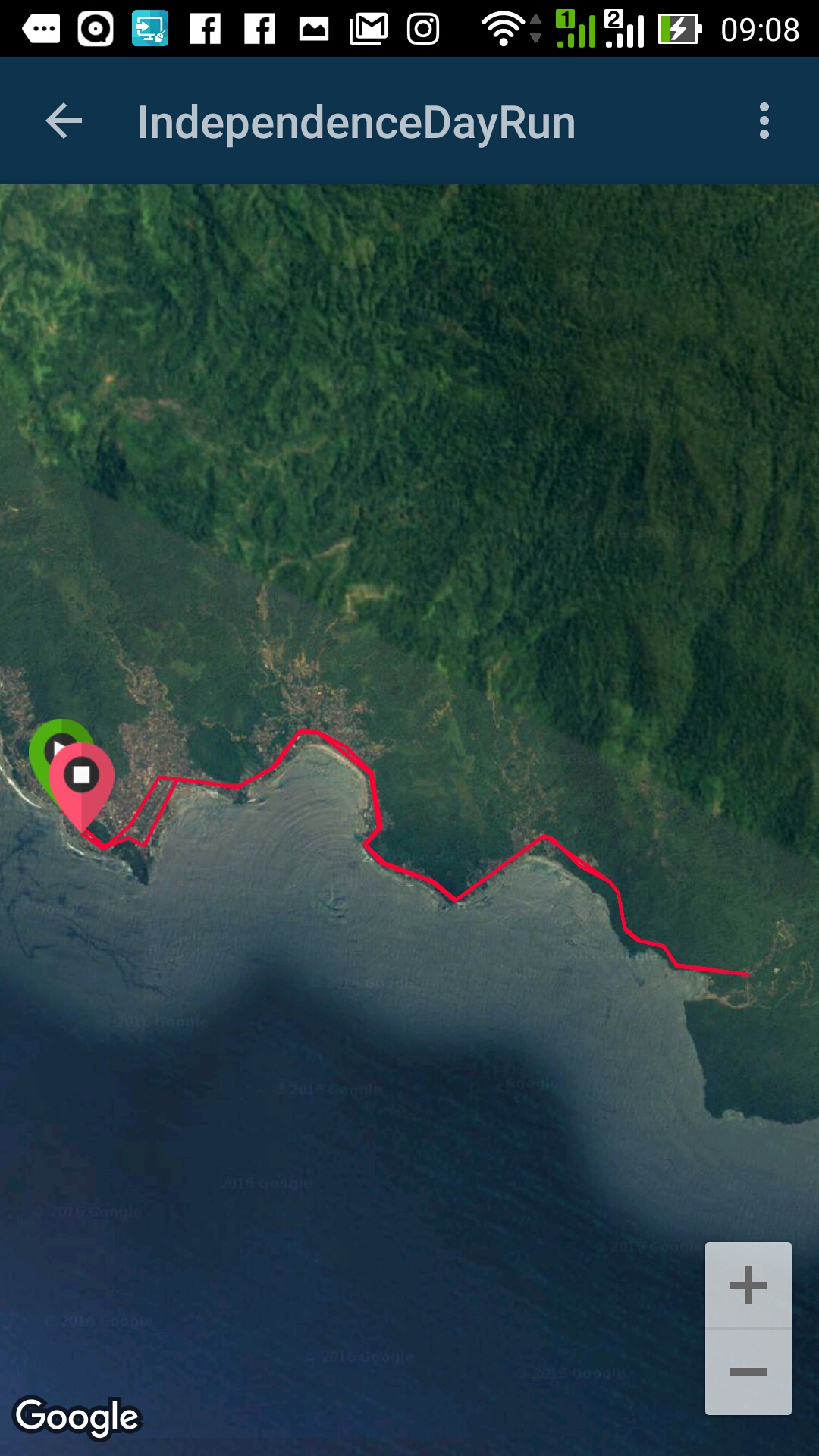Zoom out of the map
Image resolution: width=819 pixels, height=1456 pixels.
coord(748,1372)
